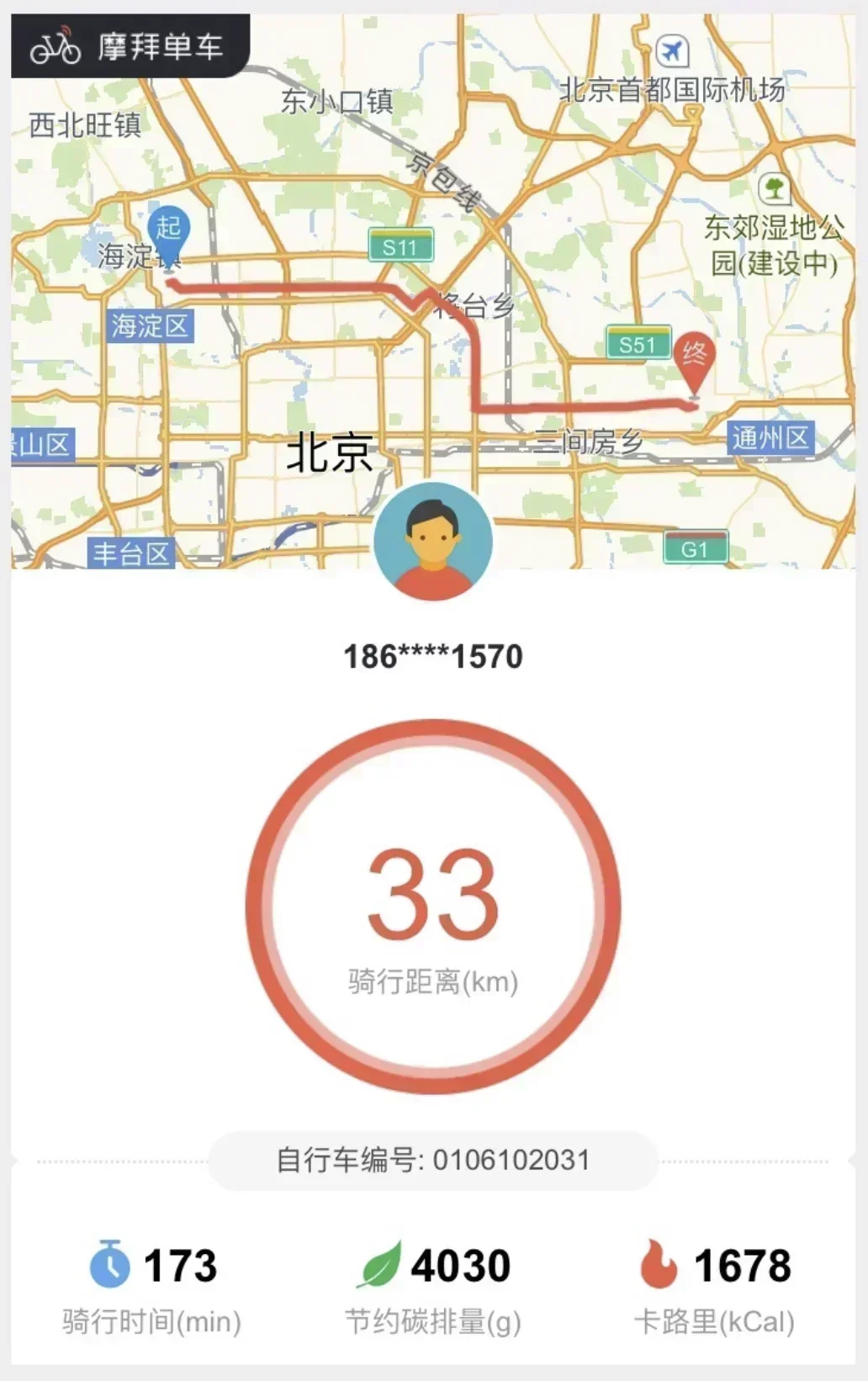Tap the user avatar image

[433, 542]
